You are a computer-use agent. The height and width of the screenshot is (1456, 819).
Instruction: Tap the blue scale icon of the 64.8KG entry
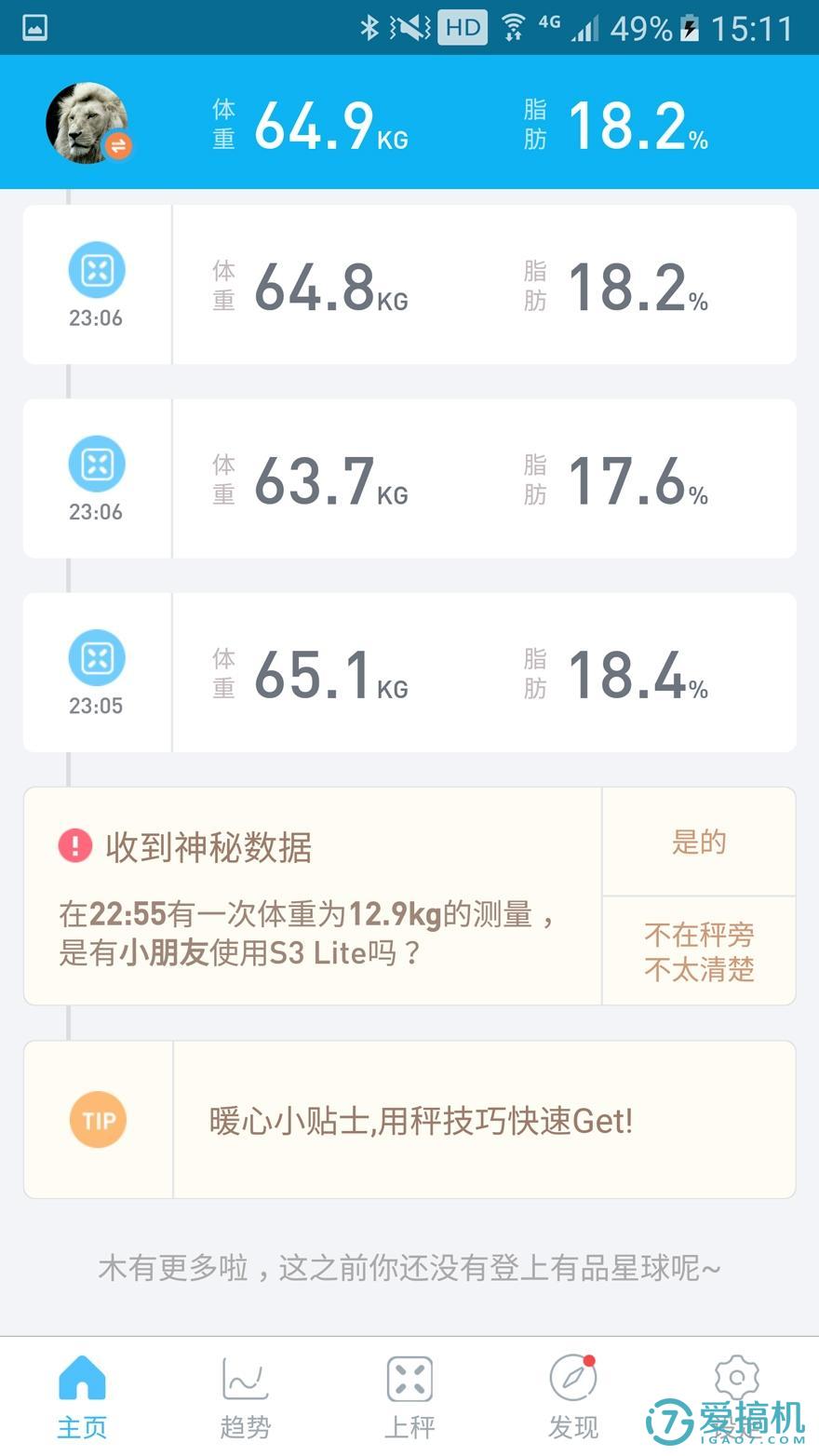[97, 269]
